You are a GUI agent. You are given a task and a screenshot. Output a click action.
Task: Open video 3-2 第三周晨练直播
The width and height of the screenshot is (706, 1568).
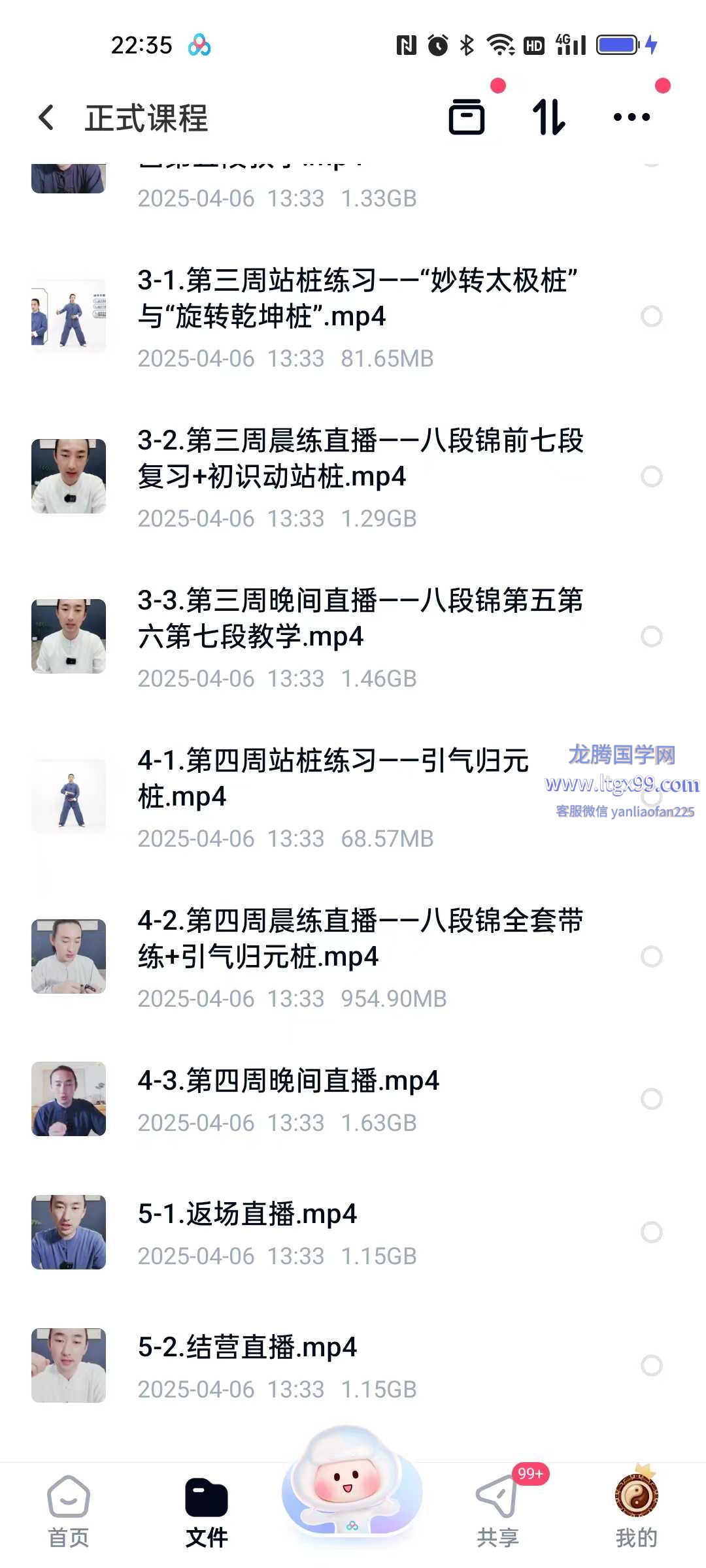[360, 459]
